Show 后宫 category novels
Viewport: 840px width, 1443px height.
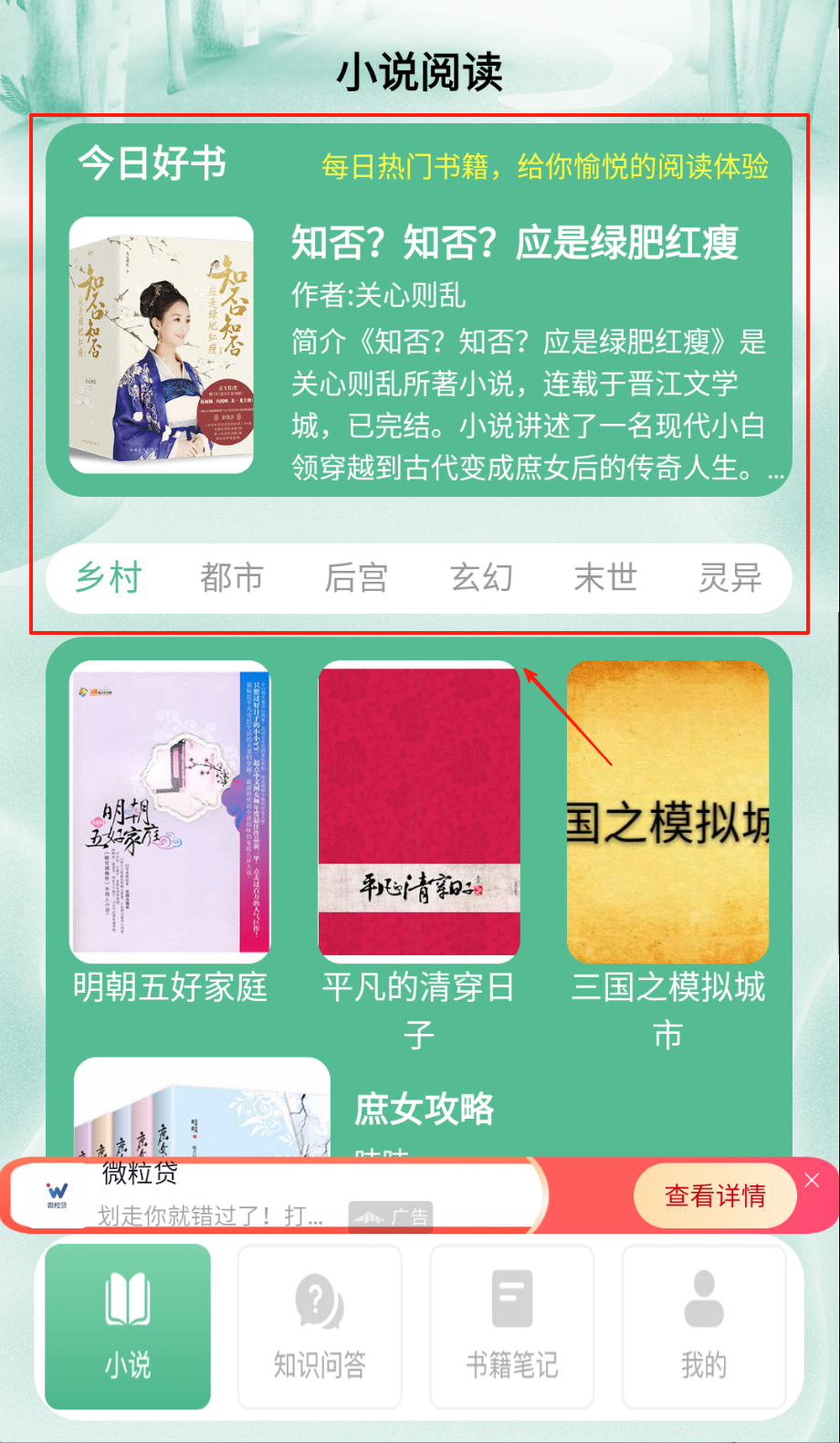click(356, 578)
